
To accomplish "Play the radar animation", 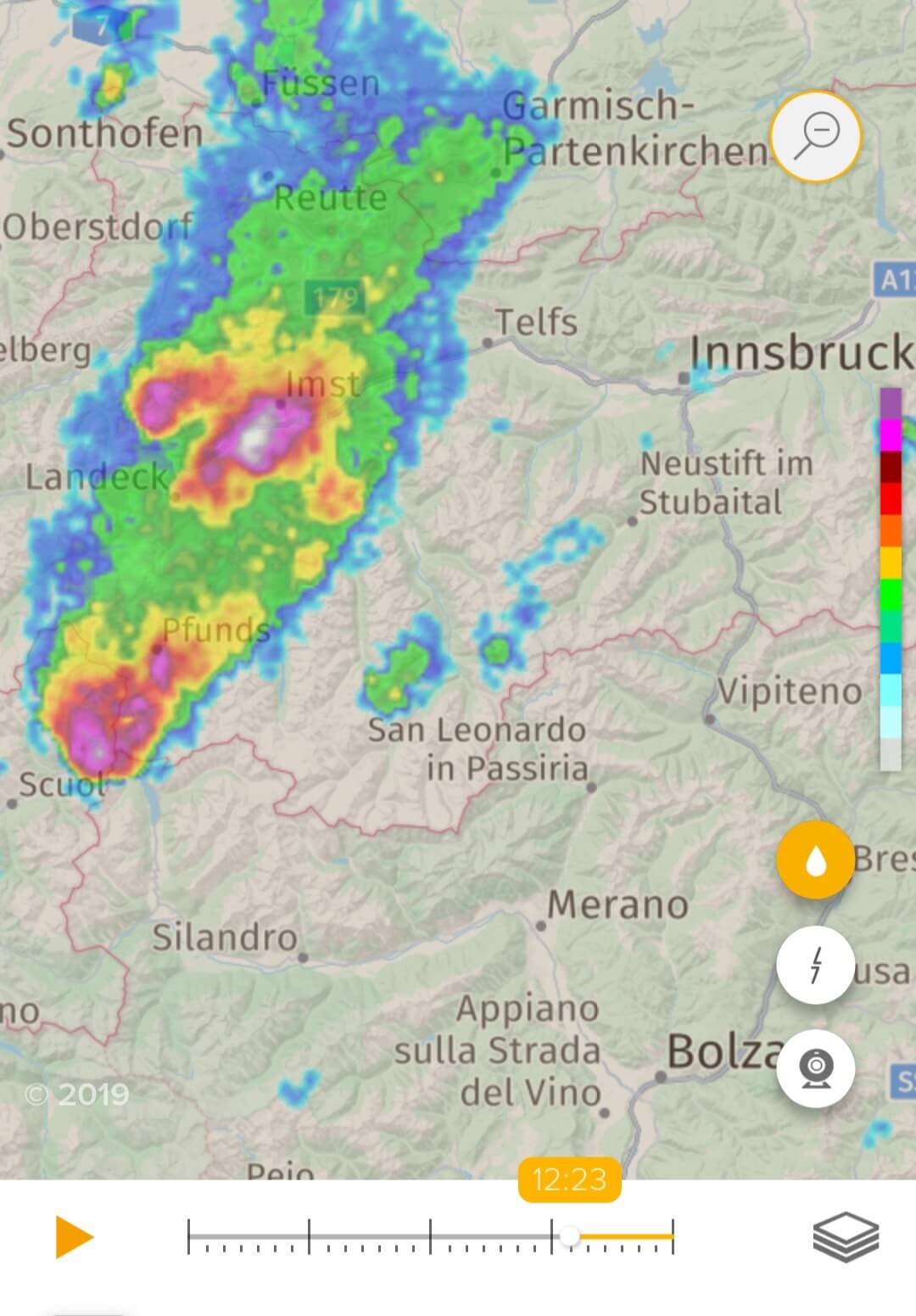I will 74,1236.
